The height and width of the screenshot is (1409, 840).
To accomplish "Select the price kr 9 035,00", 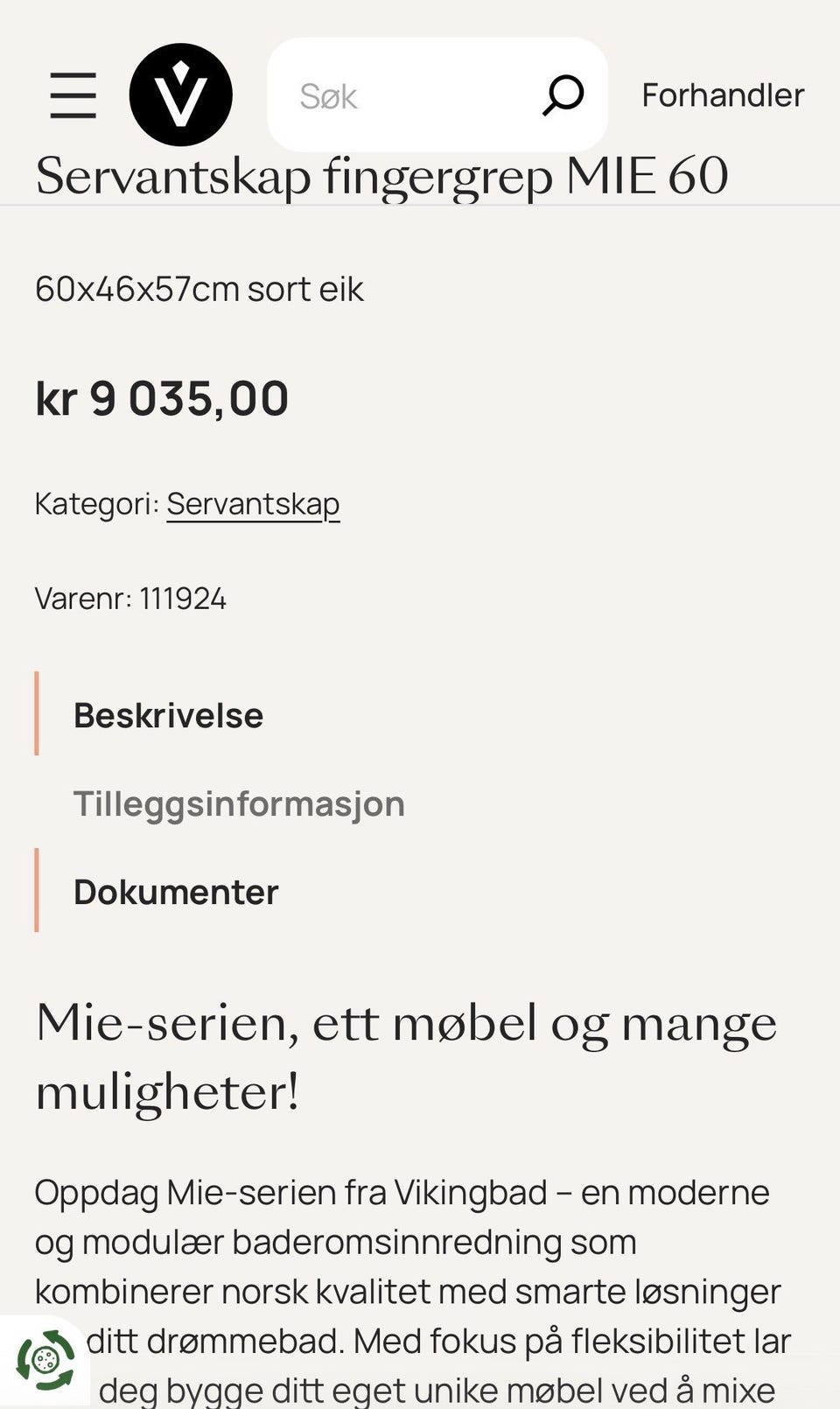I will (x=162, y=397).
